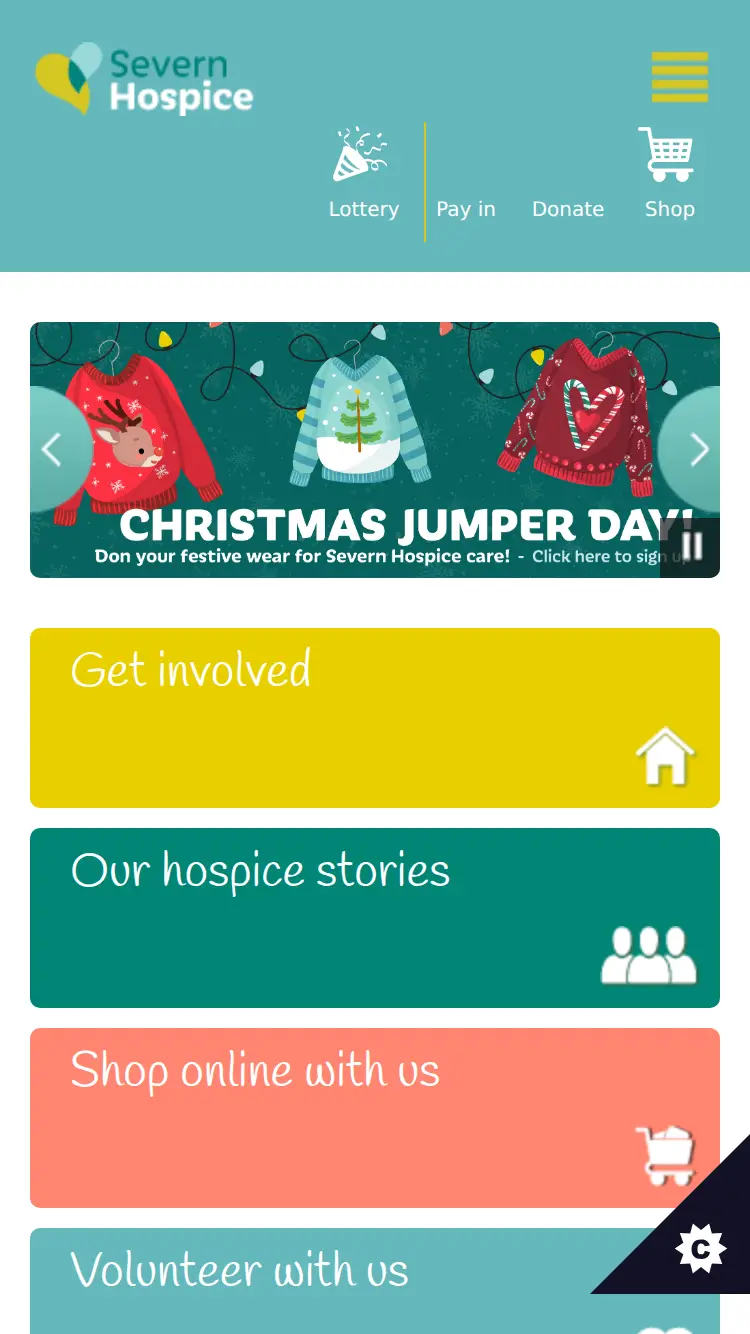Open the Get involved section
Viewport: 750px width, 1334px height.
pyautogui.click(x=375, y=717)
